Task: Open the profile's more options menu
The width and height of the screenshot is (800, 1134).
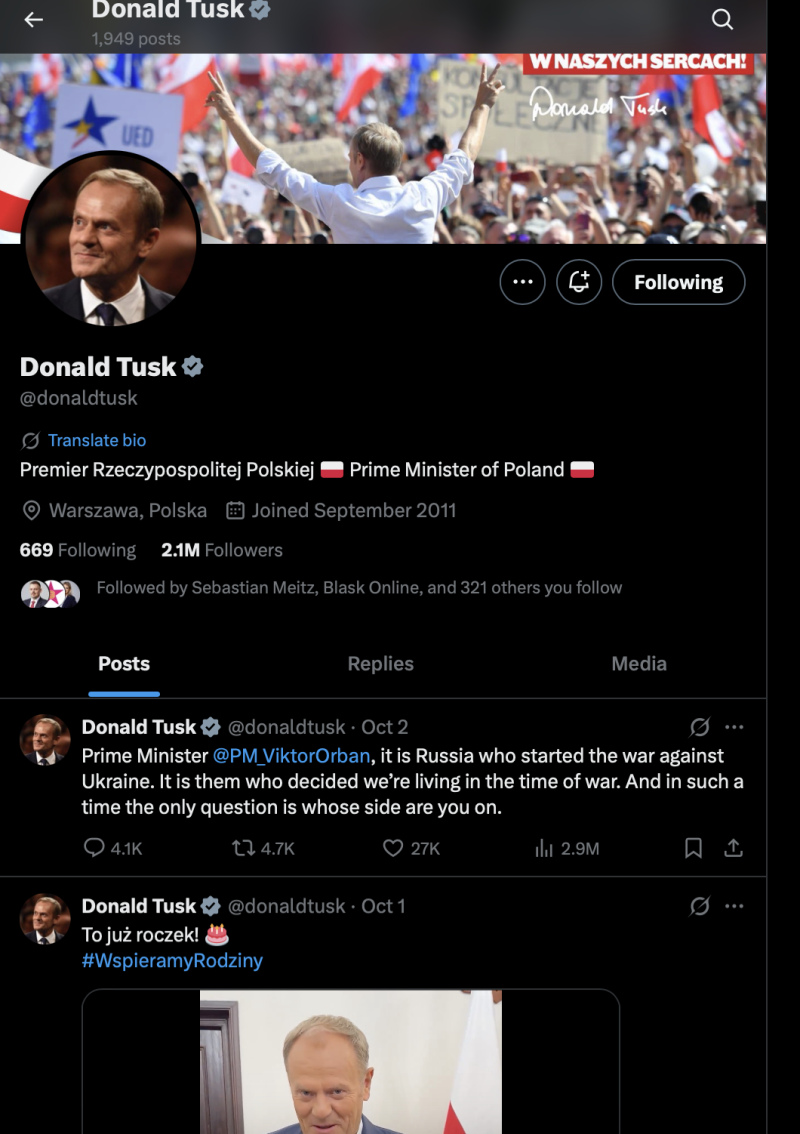Action: click(x=522, y=282)
